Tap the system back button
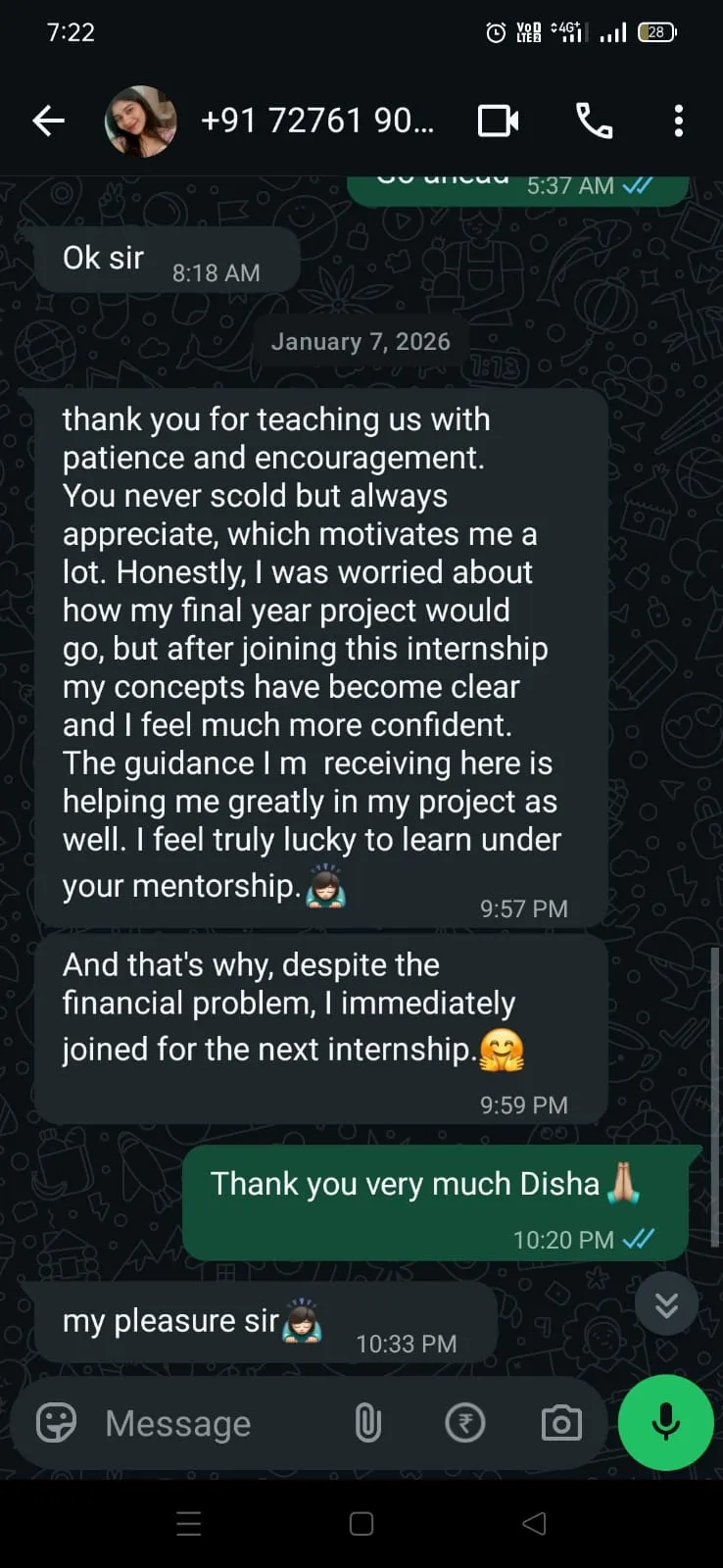Screen dimensions: 723x1568 pos(534,1523)
